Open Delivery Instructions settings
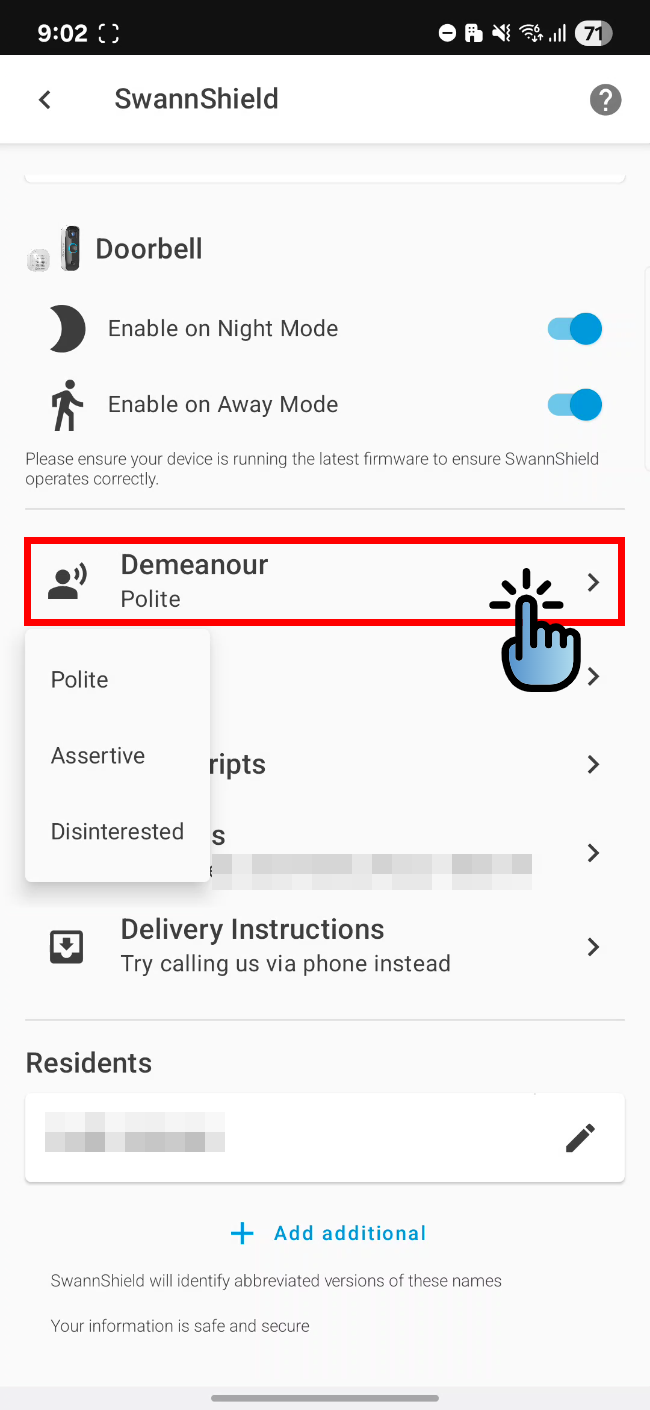 pyautogui.click(x=325, y=946)
